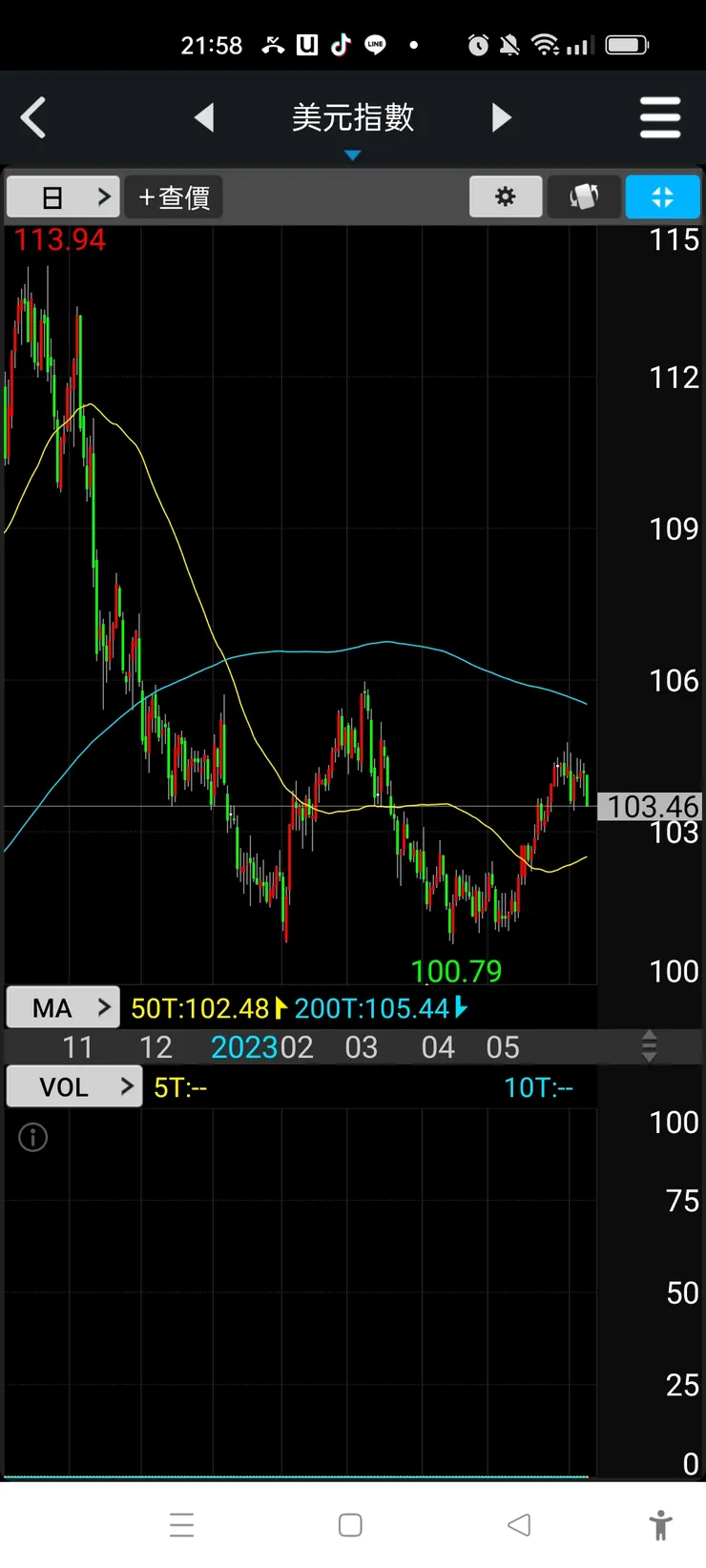Tap the +查價 button
Image resolution: width=706 pixels, height=1568 pixels.
[174, 197]
